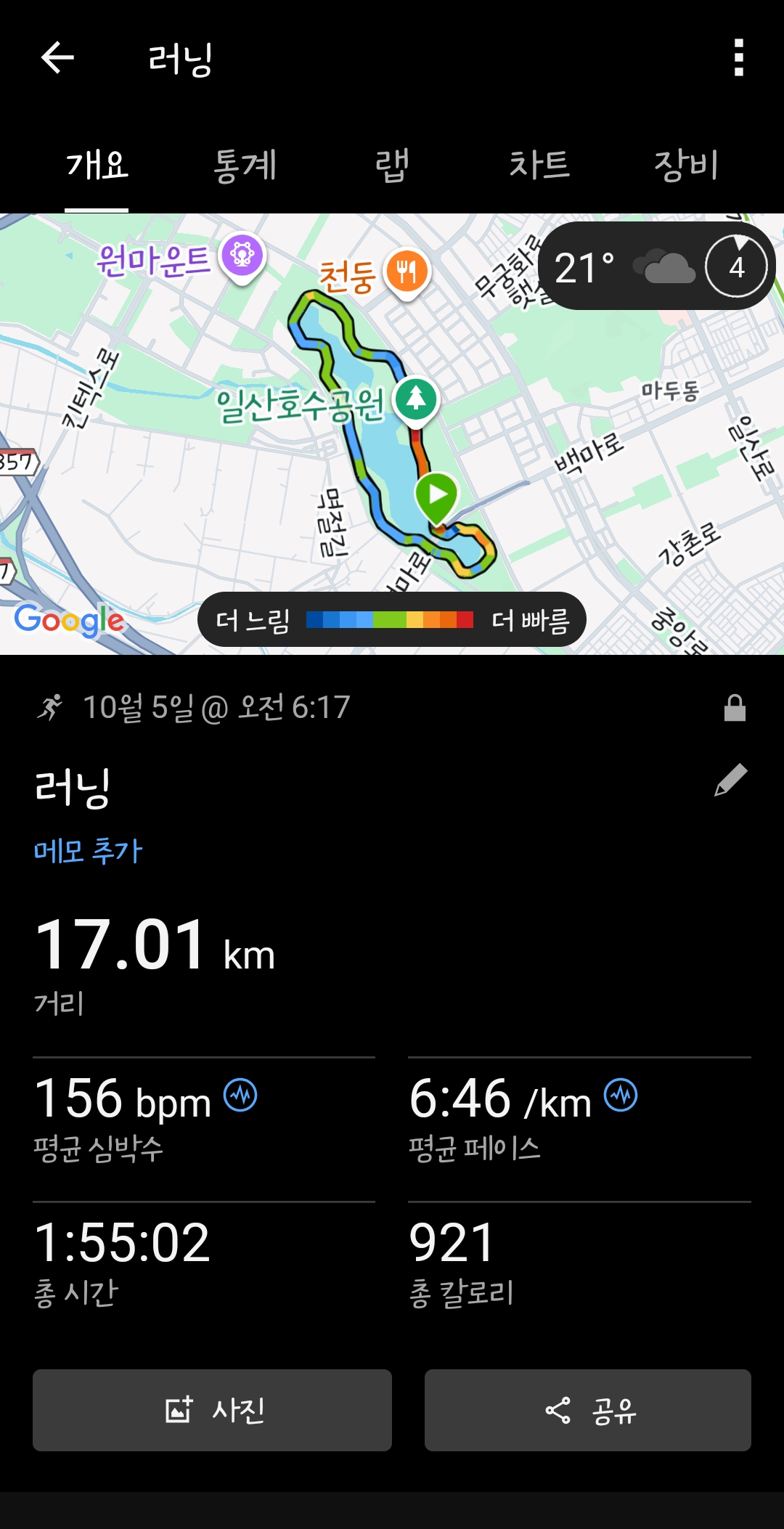
Task: Tap the 메모 추가 link
Action: pyautogui.click(x=89, y=851)
